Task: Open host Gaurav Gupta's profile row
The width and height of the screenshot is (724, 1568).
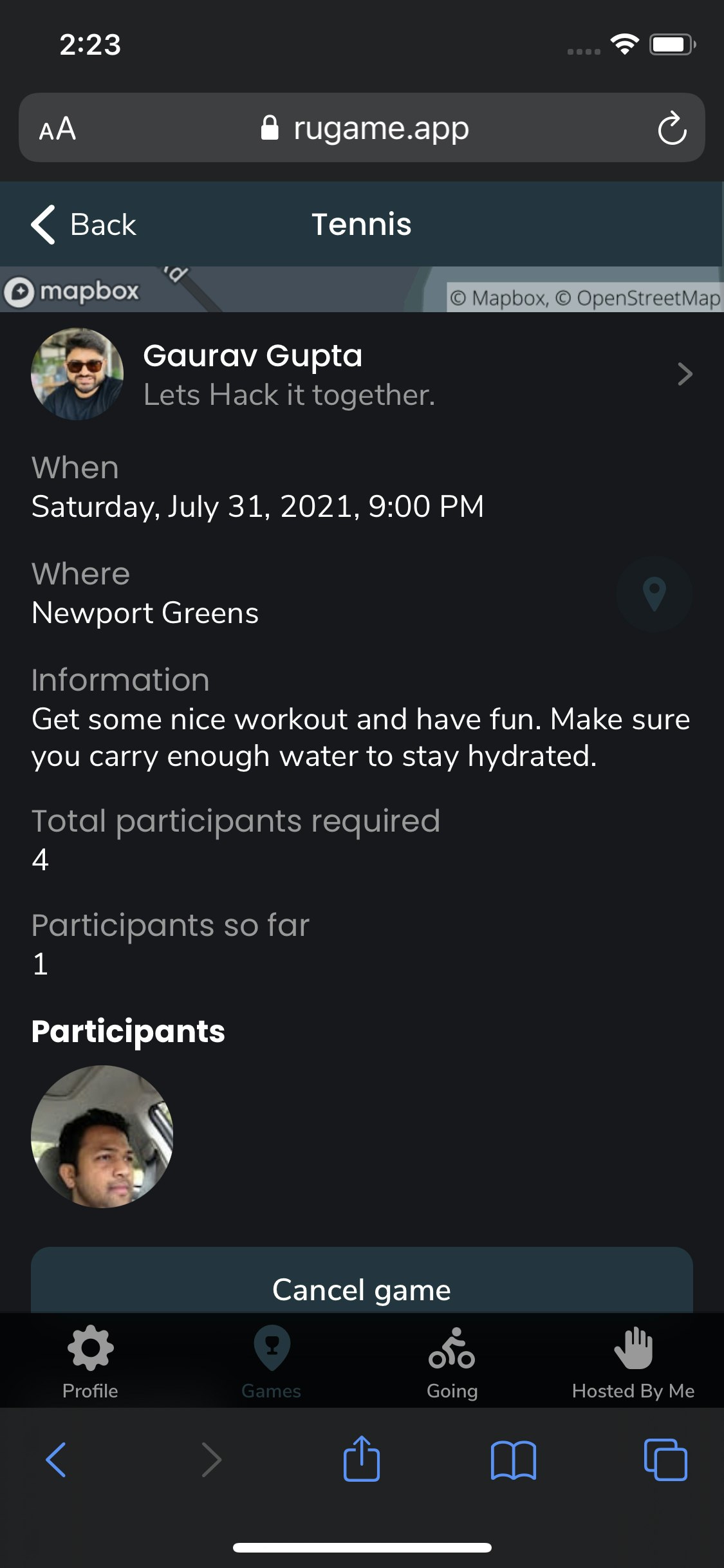Action: [x=362, y=375]
